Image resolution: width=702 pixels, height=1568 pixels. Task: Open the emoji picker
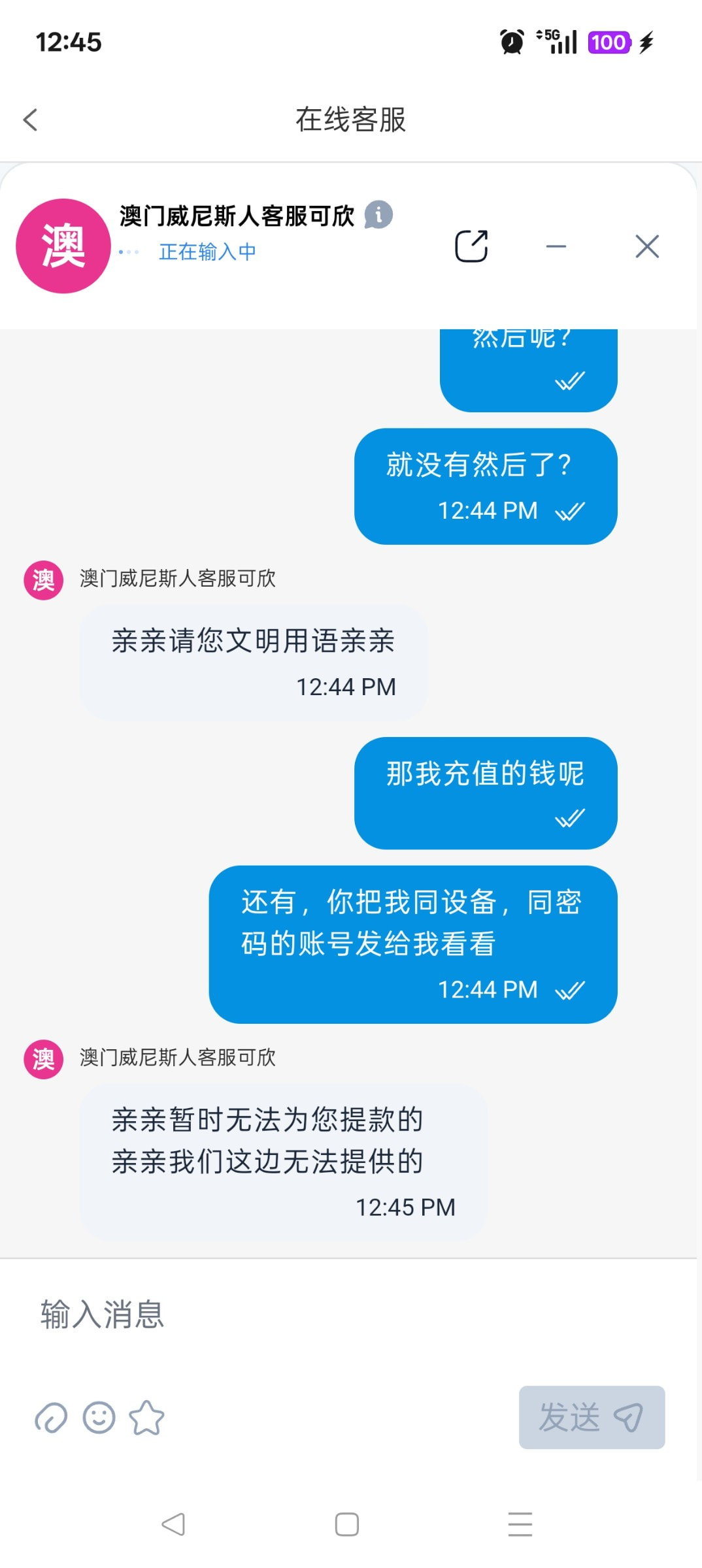coord(99,1418)
